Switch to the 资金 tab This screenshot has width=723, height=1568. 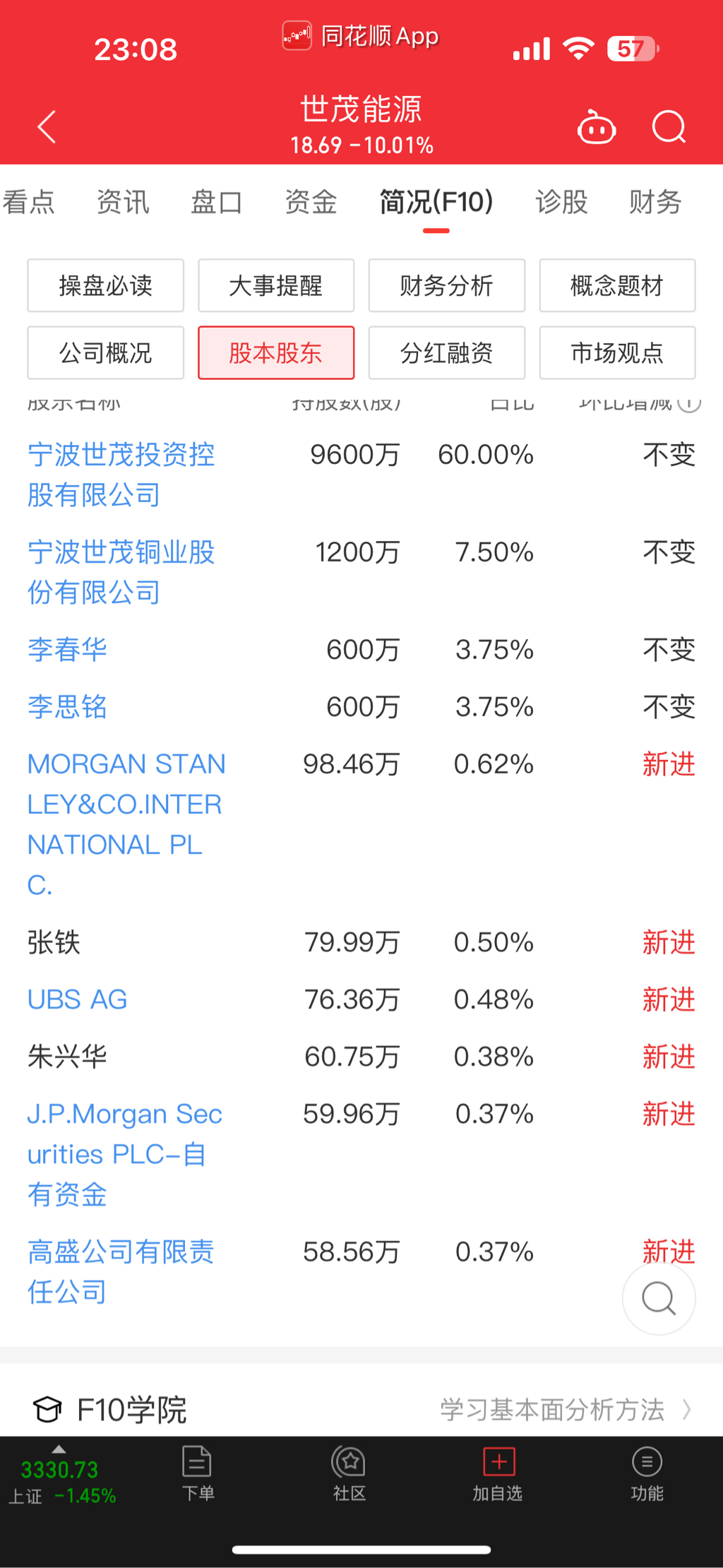click(311, 202)
